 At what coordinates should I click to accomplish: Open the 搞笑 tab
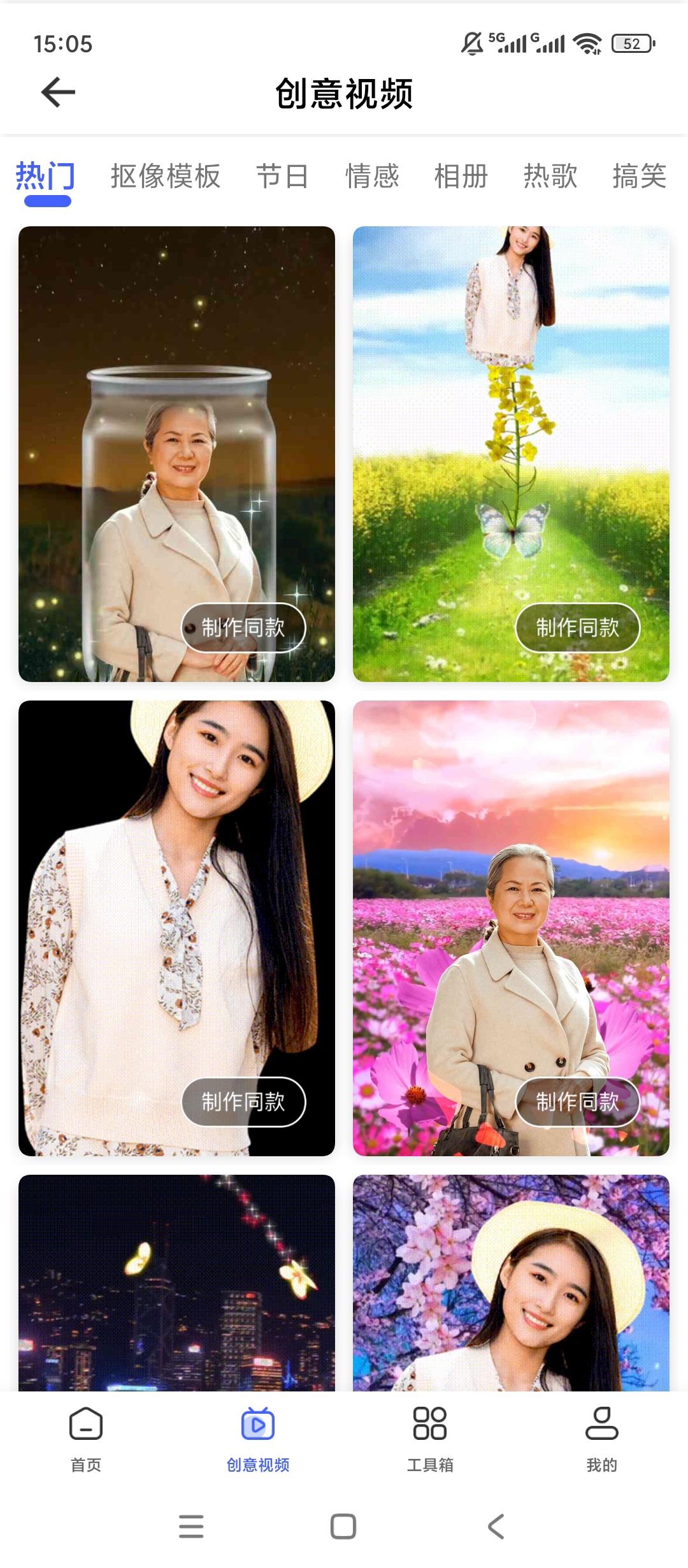click(x=640, y=176)
